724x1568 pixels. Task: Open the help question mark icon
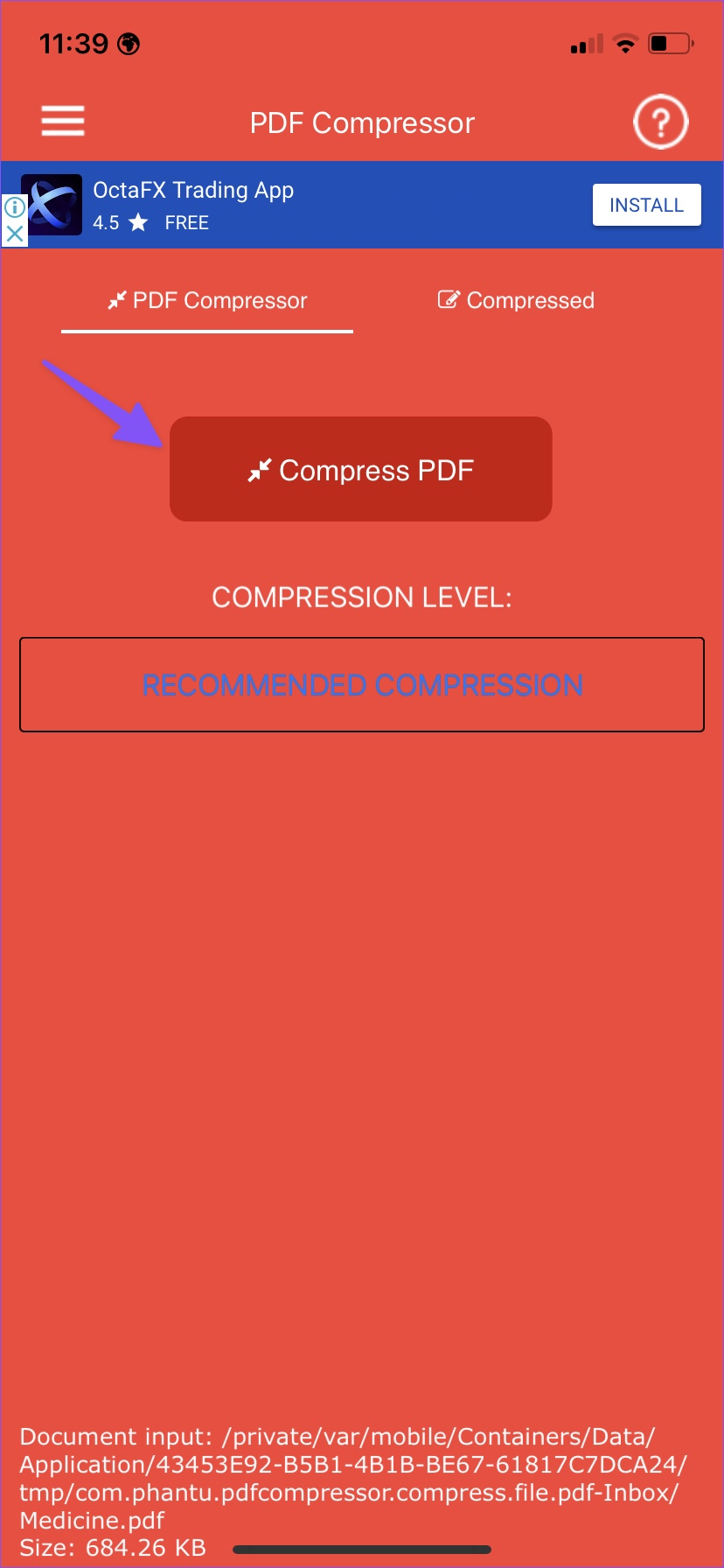tap(661, 122)
